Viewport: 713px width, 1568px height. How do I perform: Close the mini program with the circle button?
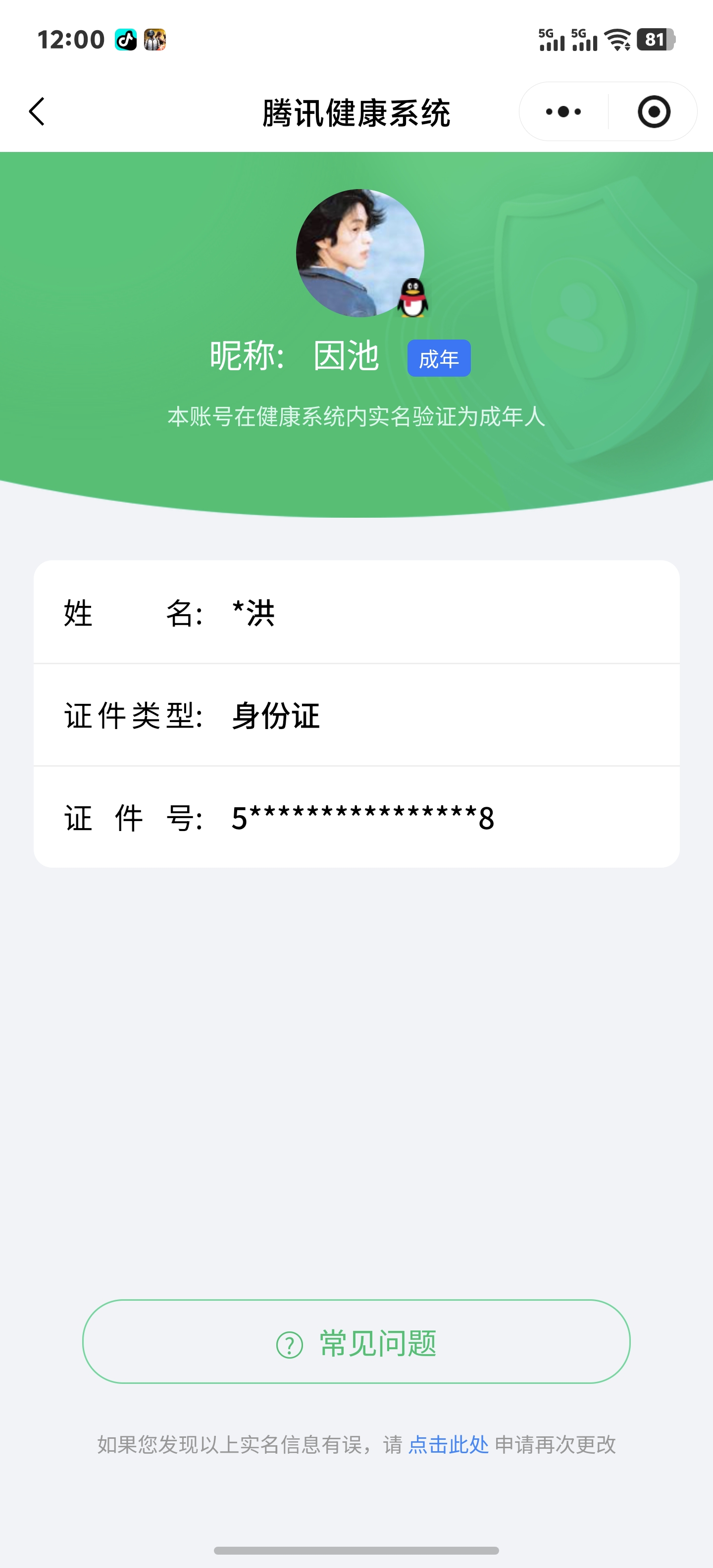(x=653, y=112)
